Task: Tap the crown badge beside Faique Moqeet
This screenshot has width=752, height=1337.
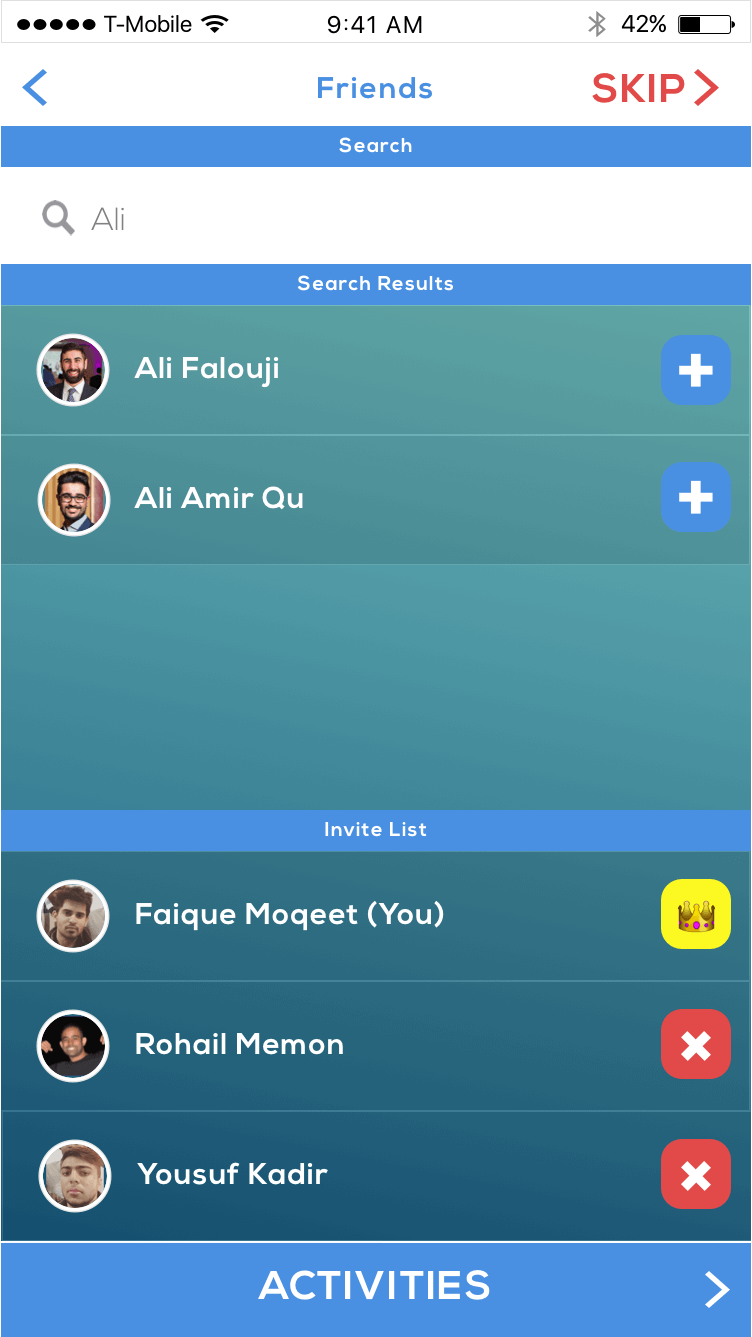Action: pyautogui.click(x=695, y=914)
